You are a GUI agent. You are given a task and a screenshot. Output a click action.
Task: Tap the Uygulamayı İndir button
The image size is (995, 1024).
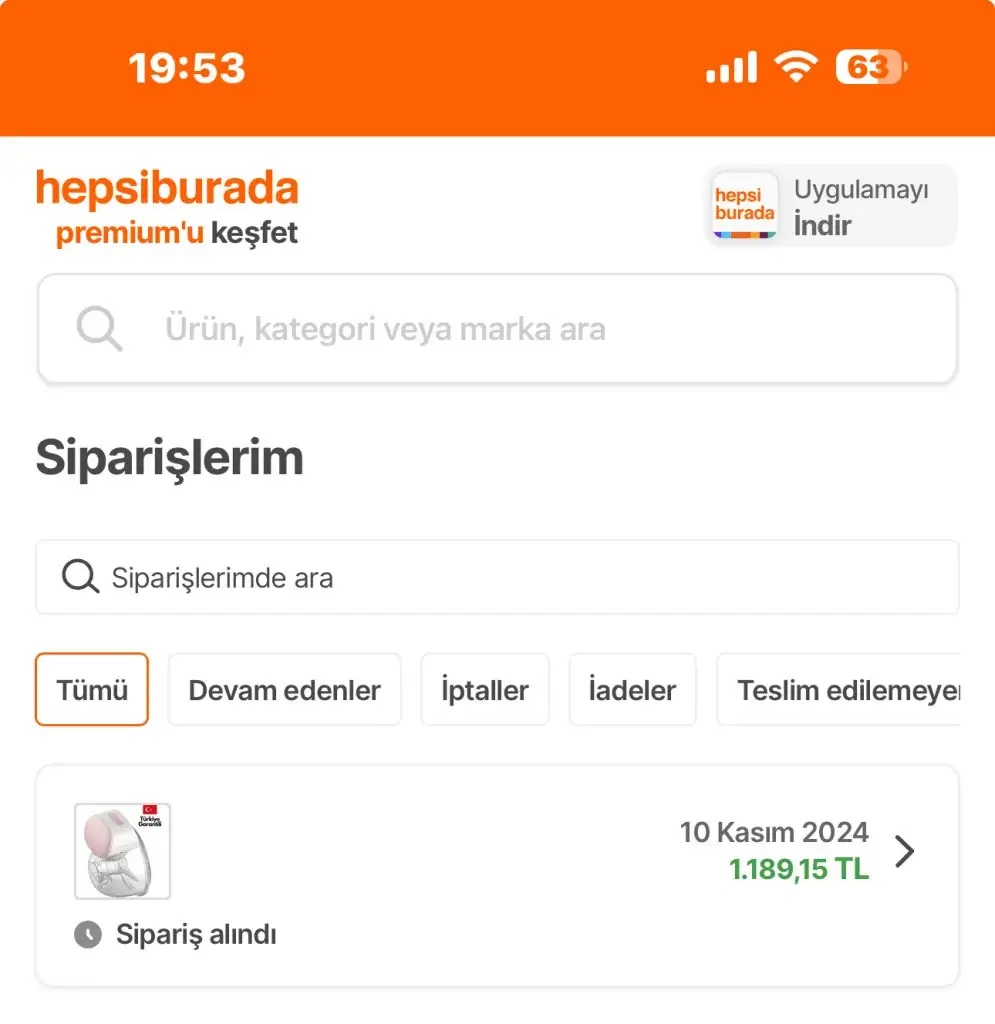831,206
